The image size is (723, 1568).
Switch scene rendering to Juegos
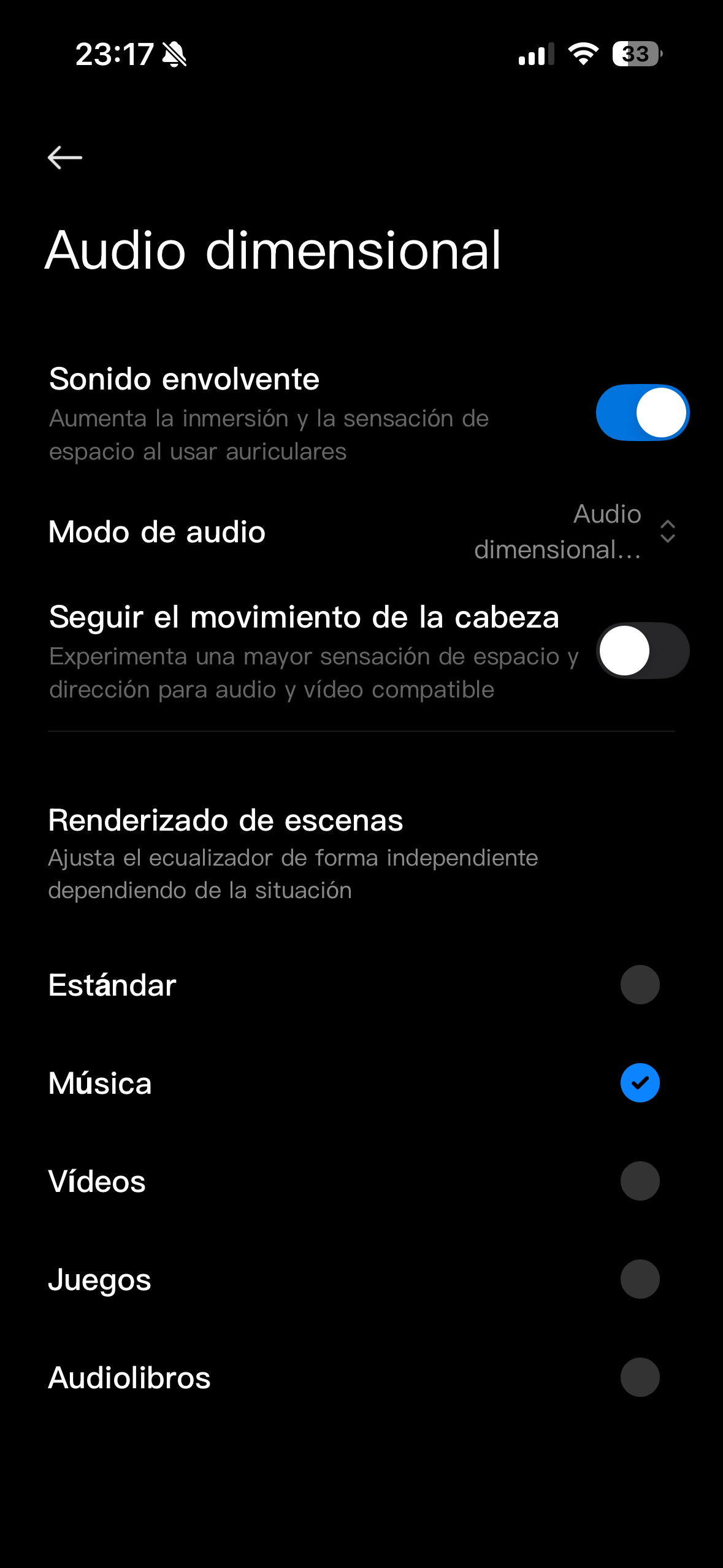pyautogui.click(x=640, y=1279)
